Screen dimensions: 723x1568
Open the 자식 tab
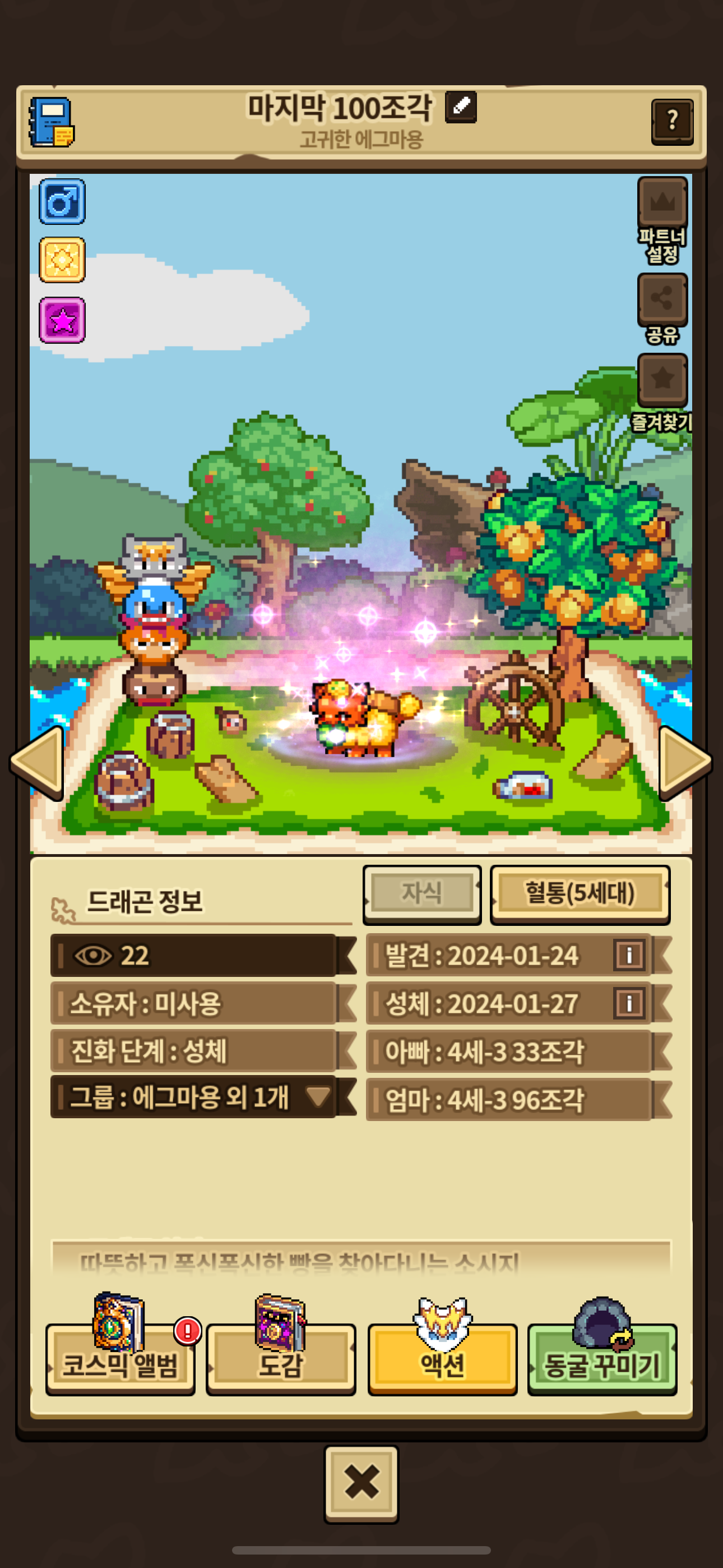point(421,893)
